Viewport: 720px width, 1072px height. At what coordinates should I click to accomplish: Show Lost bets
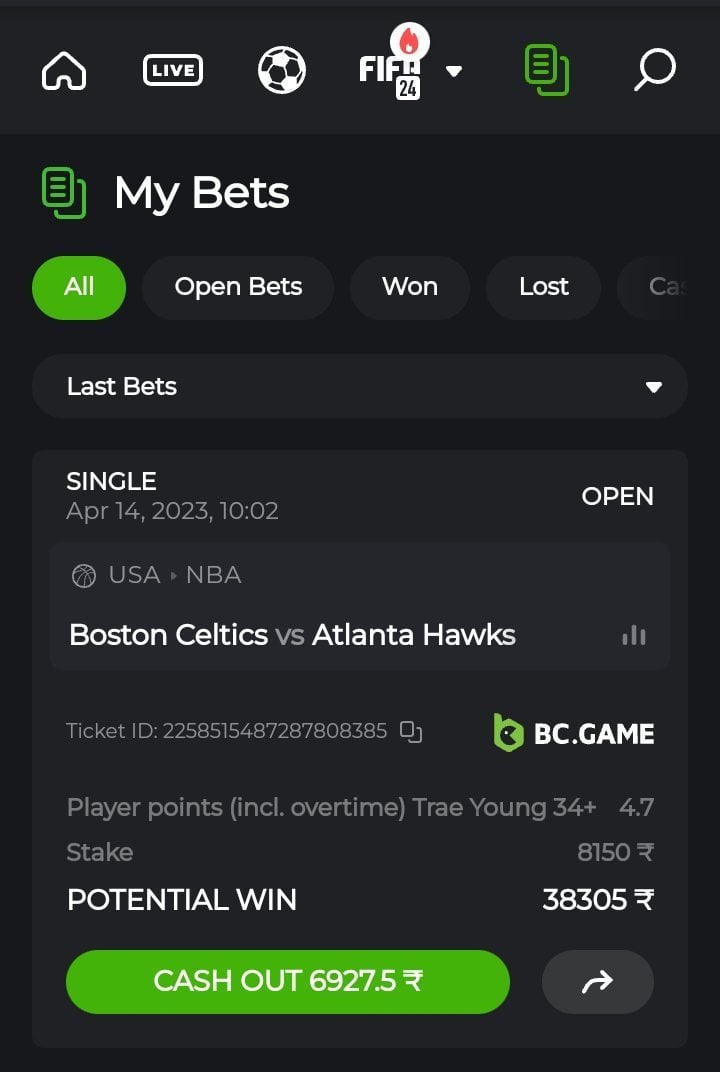(543, 287)
